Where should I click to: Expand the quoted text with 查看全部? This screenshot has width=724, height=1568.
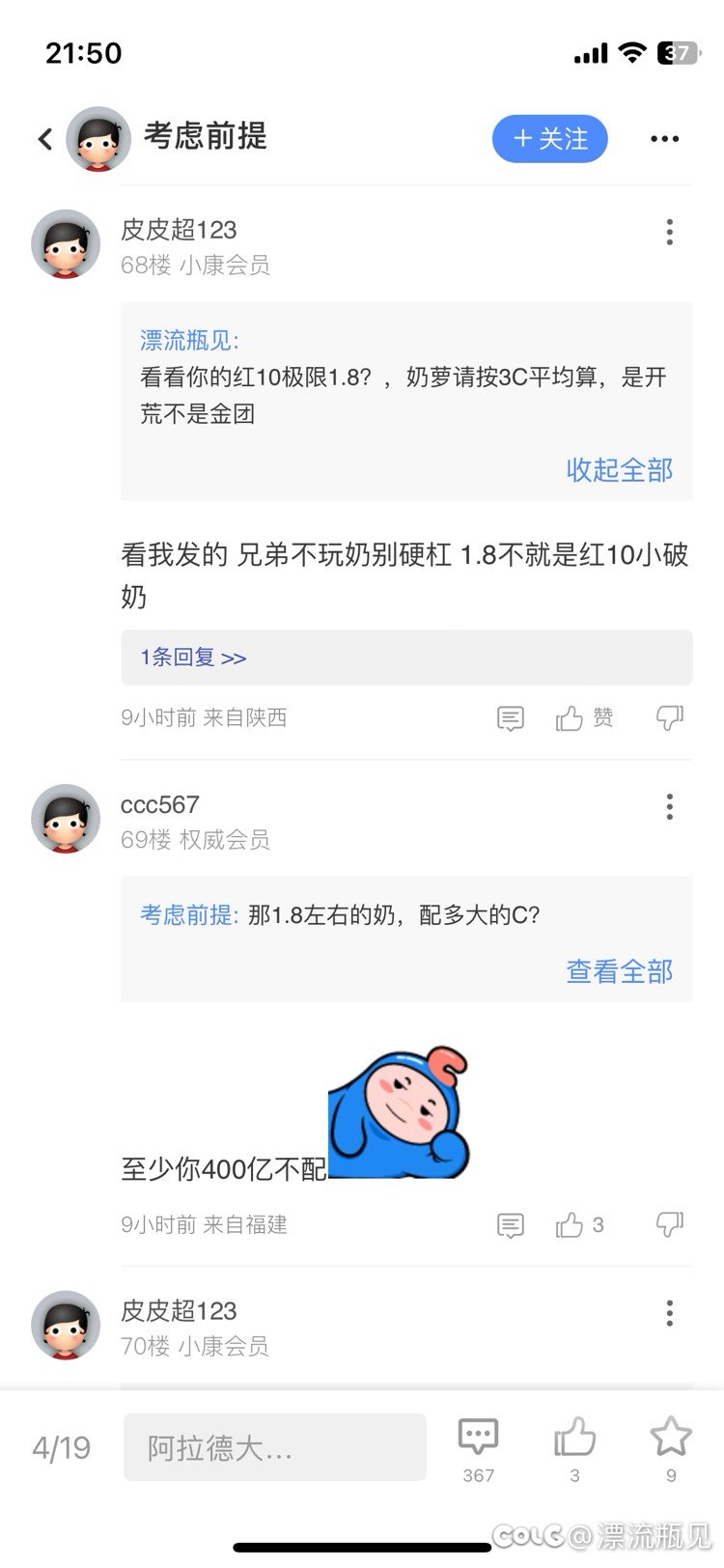[620, 971]
